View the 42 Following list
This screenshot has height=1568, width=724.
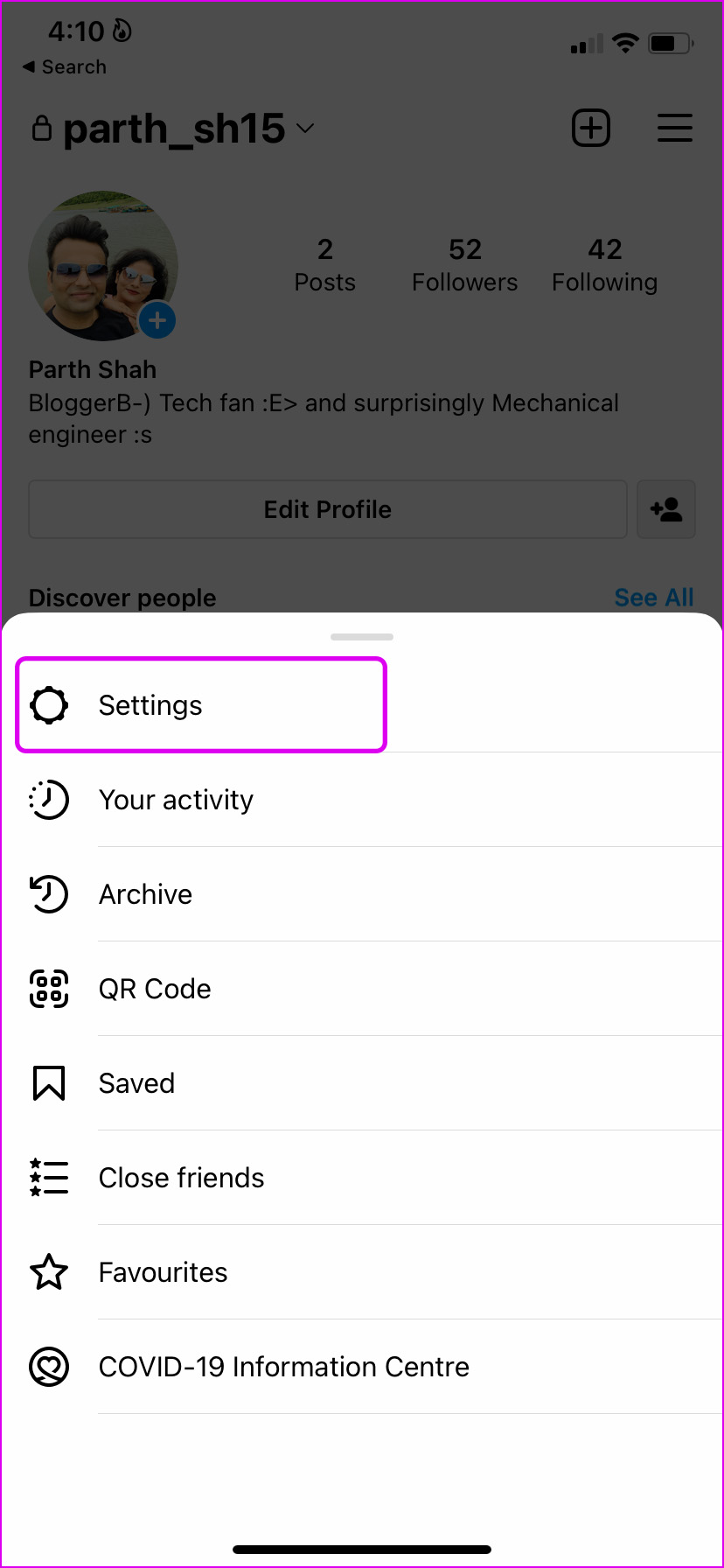pyautogui.click(x=605, y=265)
